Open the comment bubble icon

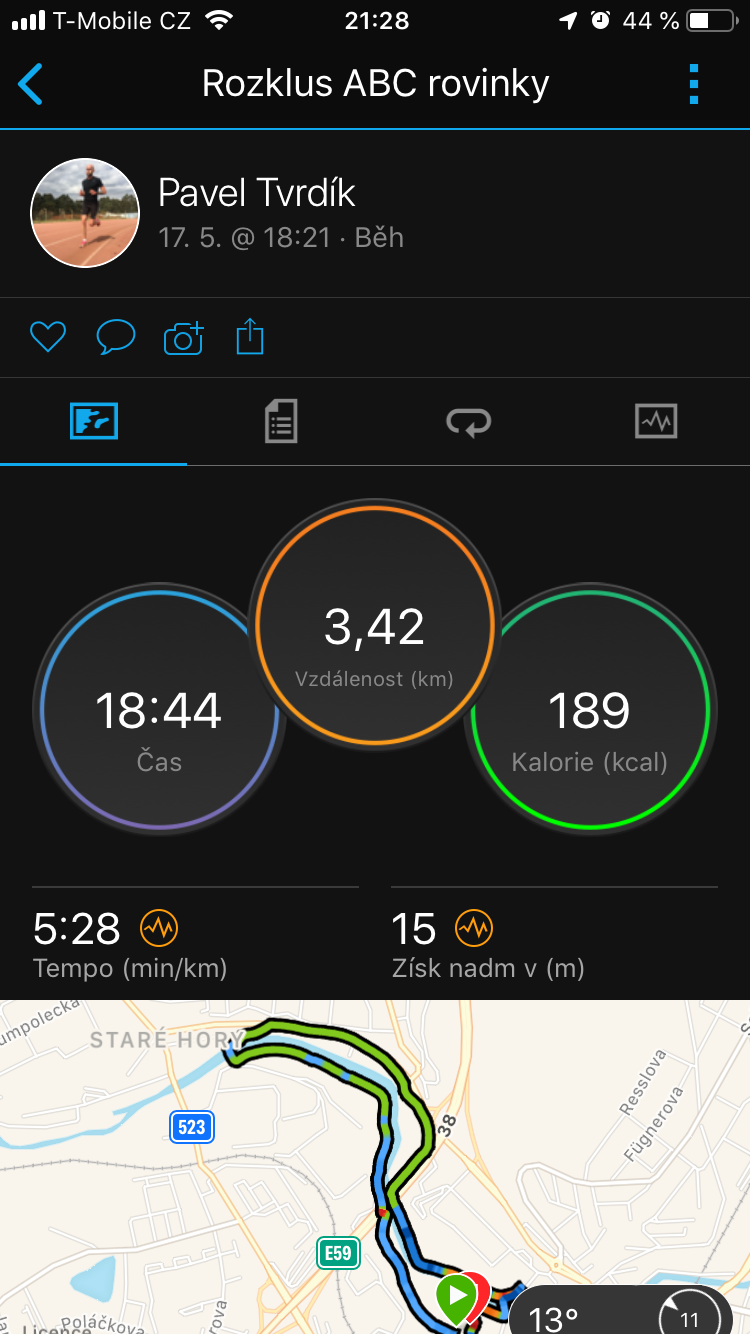115,338
